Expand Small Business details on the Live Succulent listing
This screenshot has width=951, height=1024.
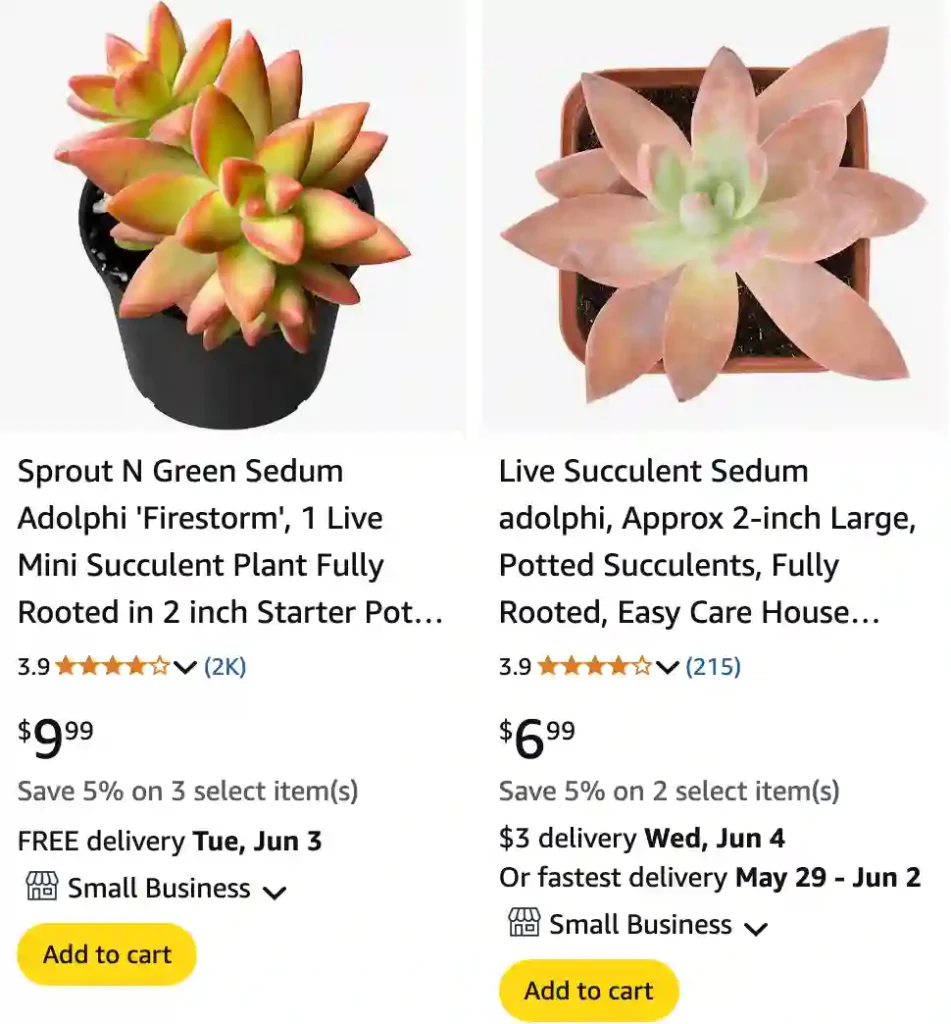coord(757,926)
